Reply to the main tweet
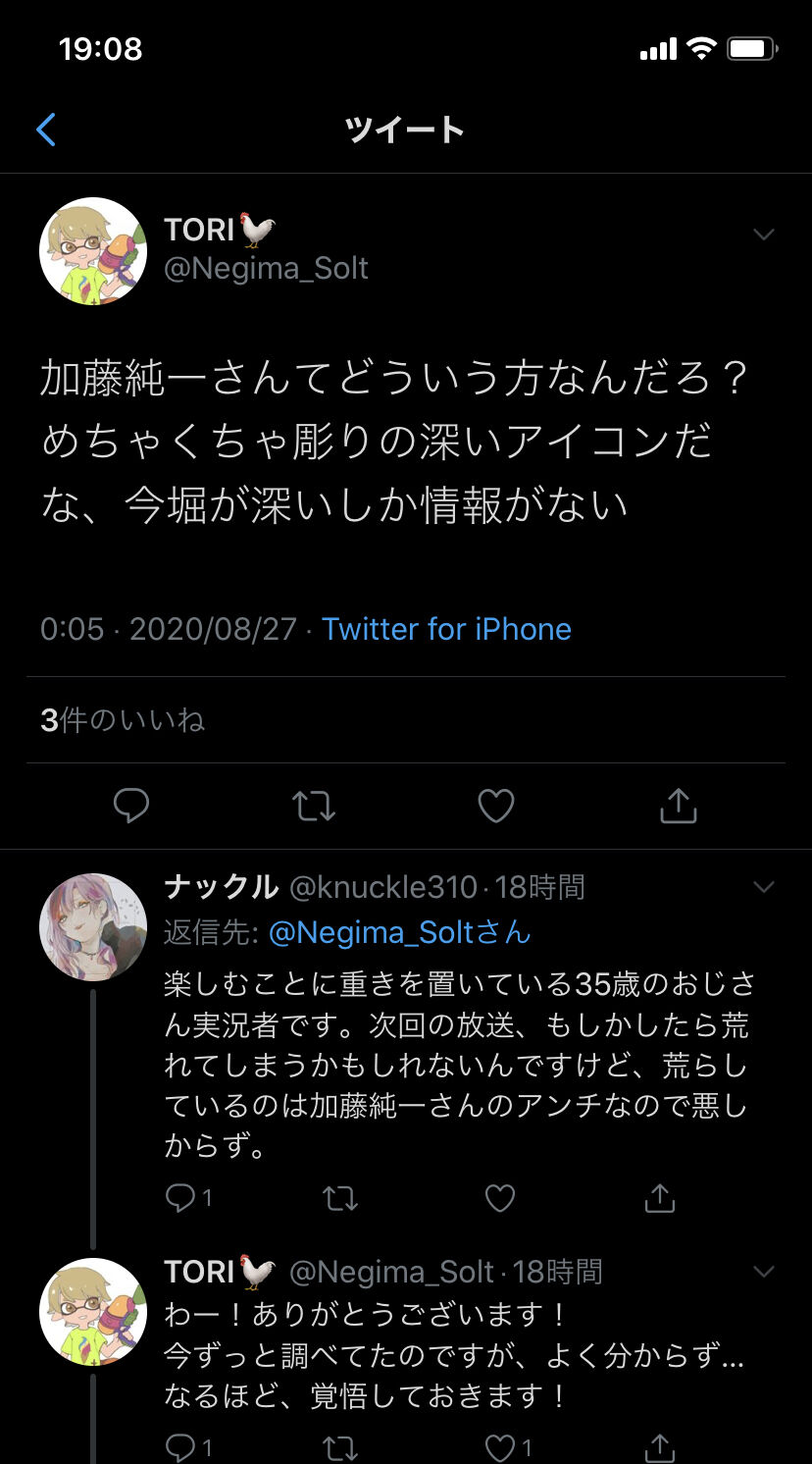This screenshot has width=812, height=1464. coord(131,807)
